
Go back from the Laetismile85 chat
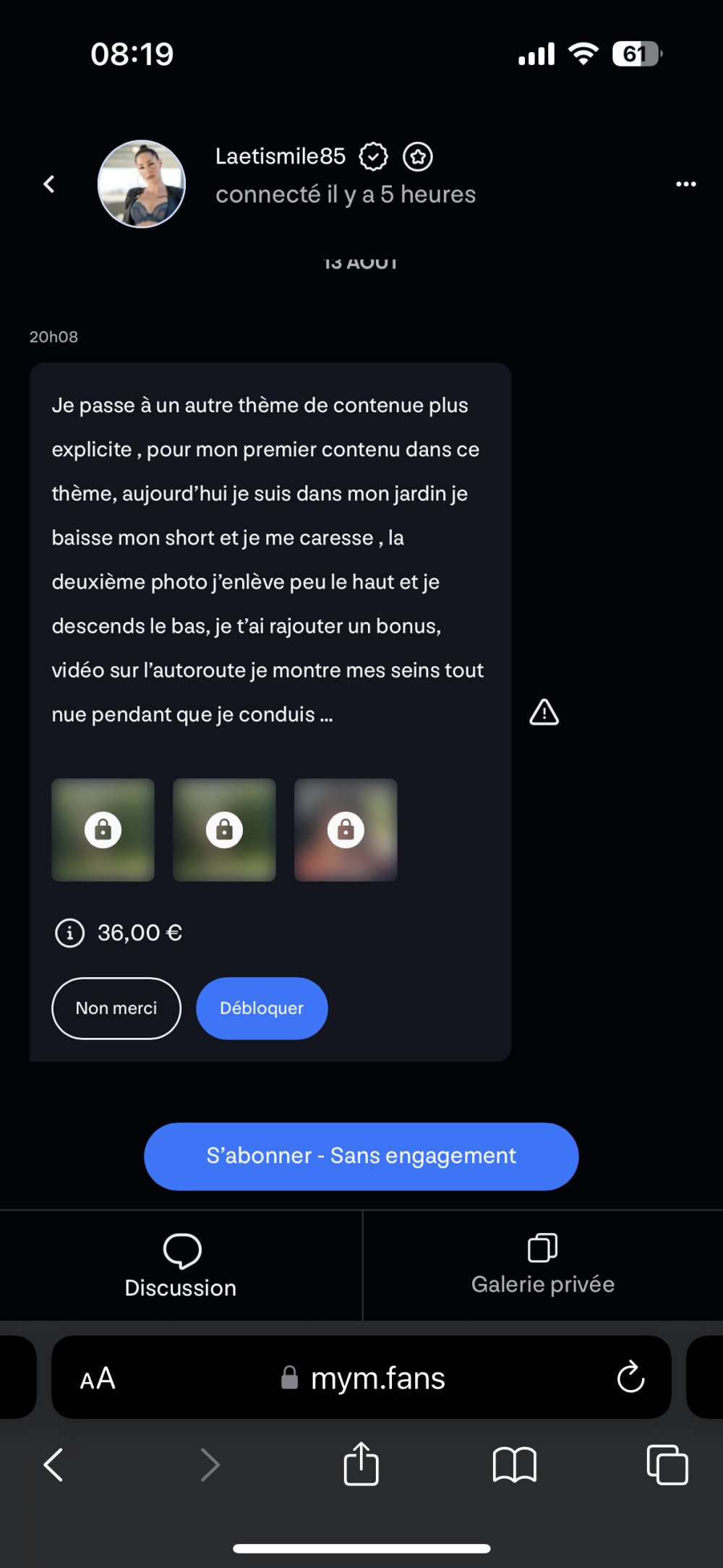coord(49,184)
